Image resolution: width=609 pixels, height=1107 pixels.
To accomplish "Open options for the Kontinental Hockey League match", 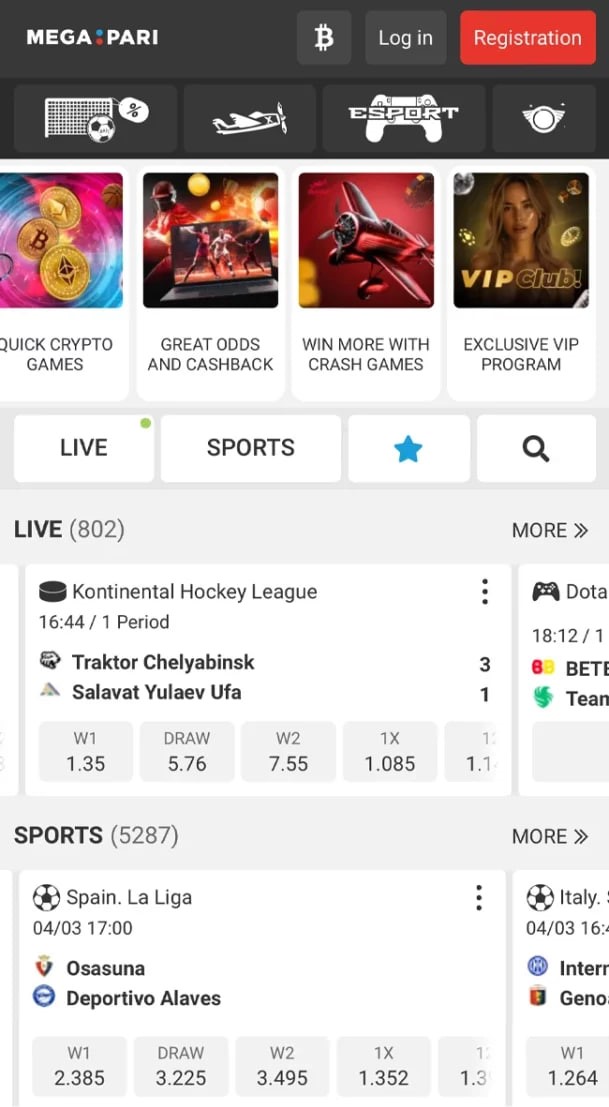I will pos(484,592).
